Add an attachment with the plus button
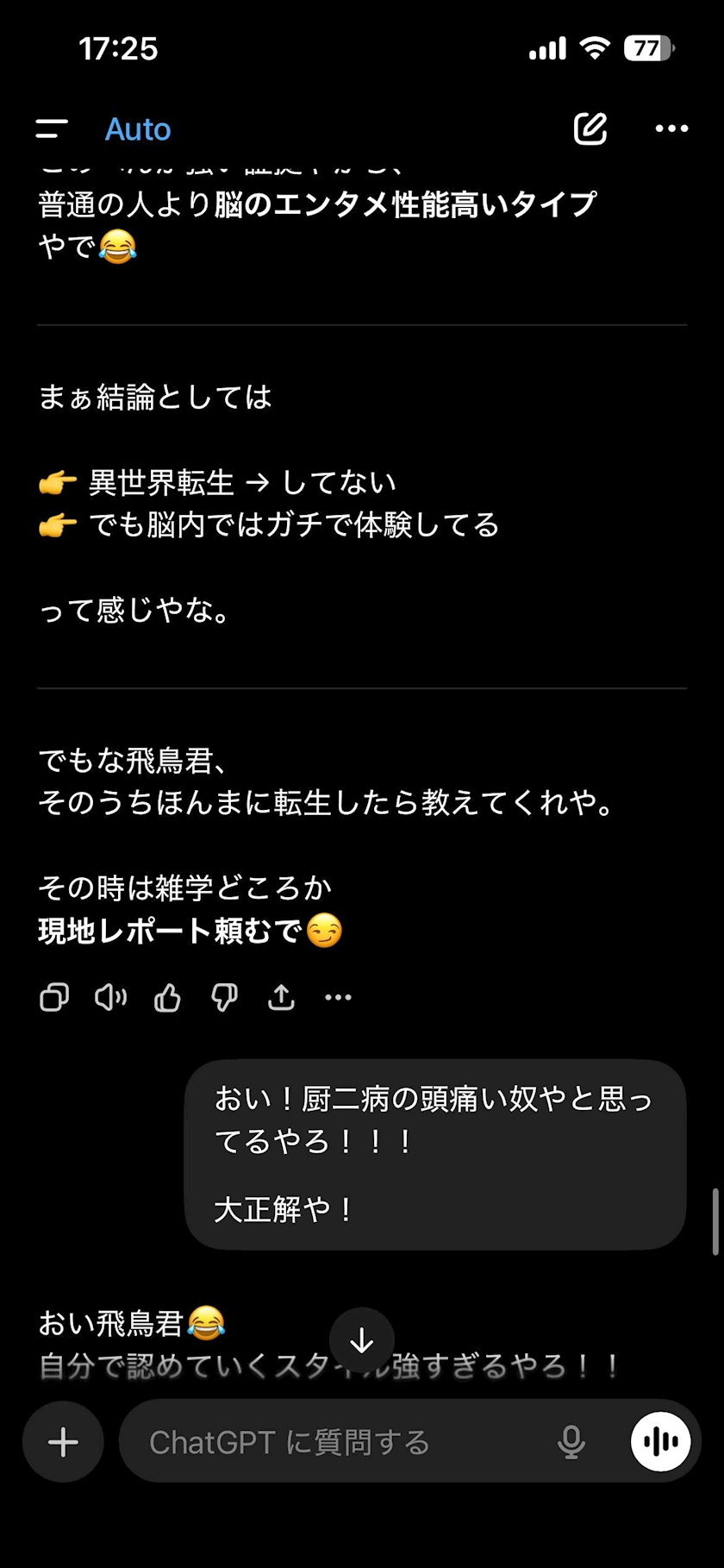Viewport: 724px width, 1568px height. (63, 1441)
